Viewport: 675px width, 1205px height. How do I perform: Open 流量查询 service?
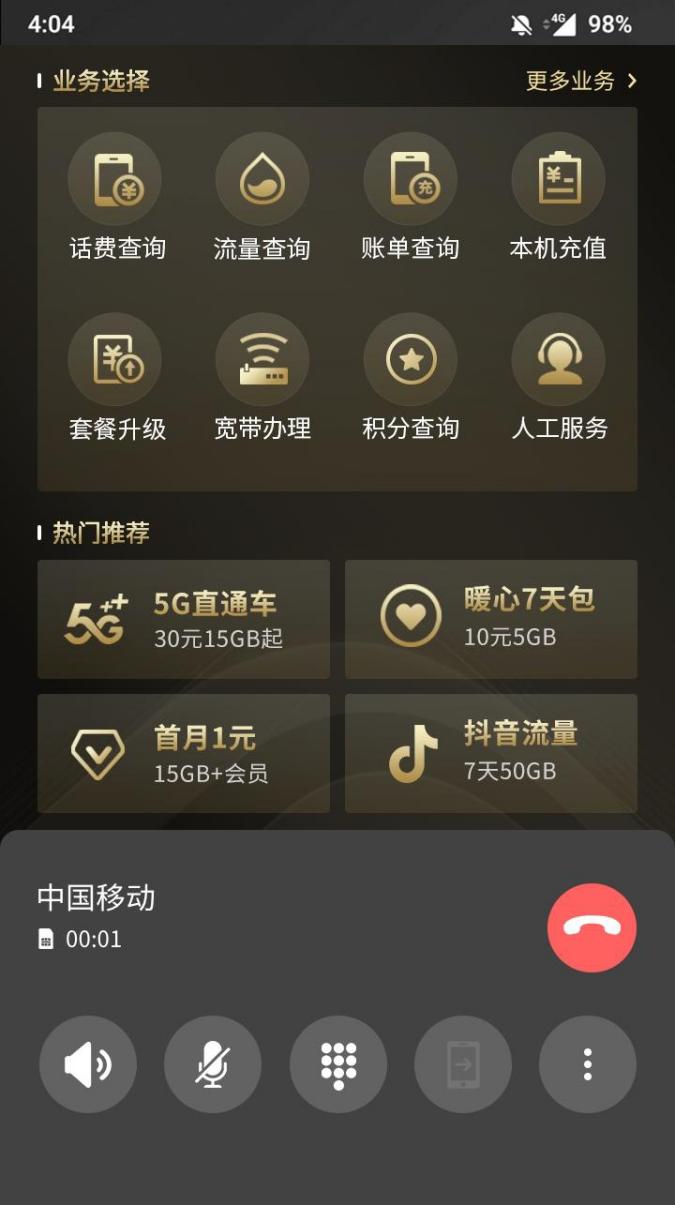262,199
